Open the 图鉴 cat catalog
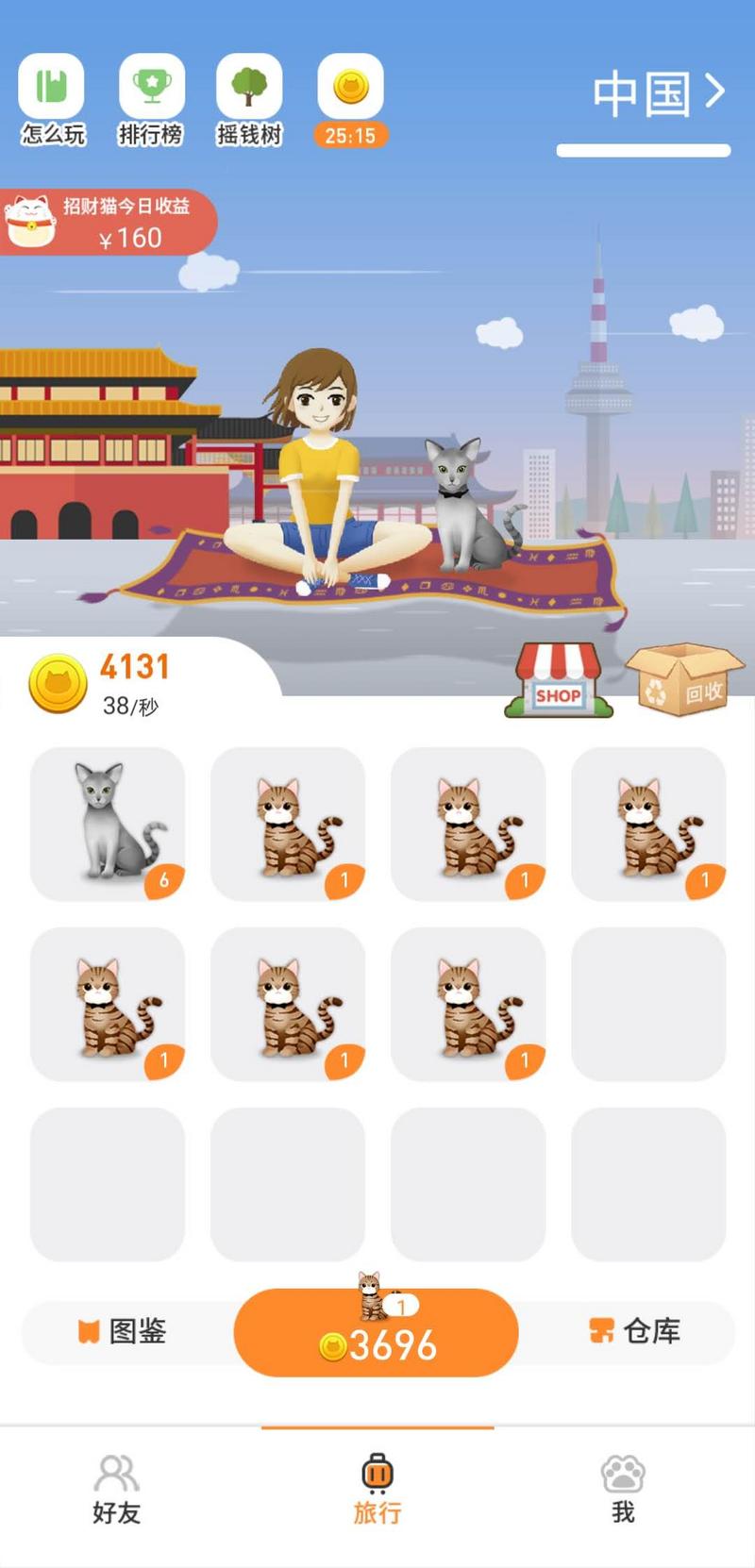The image size is (755, 1568). tap(123, 1331)
